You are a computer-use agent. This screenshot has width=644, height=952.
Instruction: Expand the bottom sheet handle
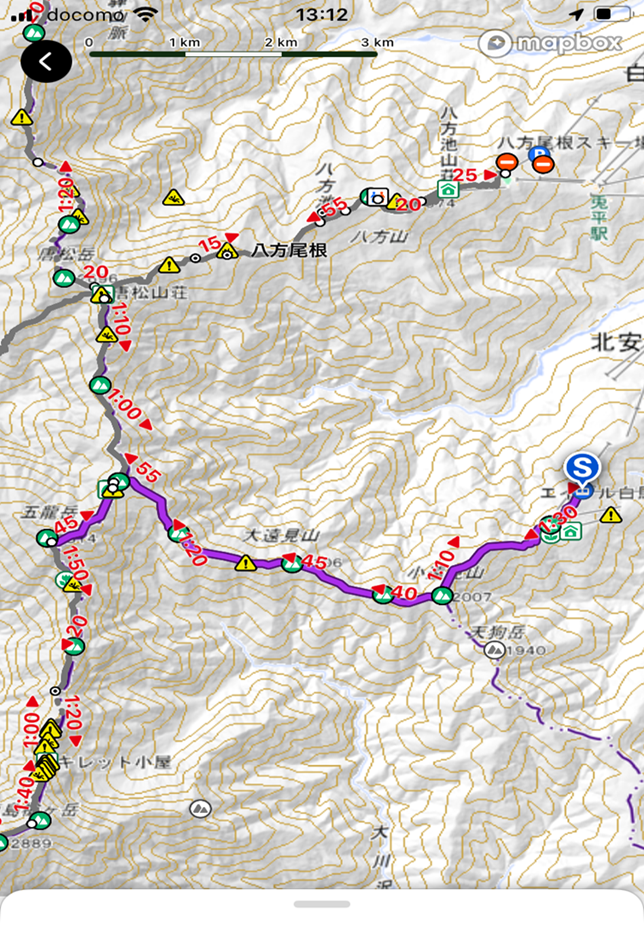click(x=322, y=904)
